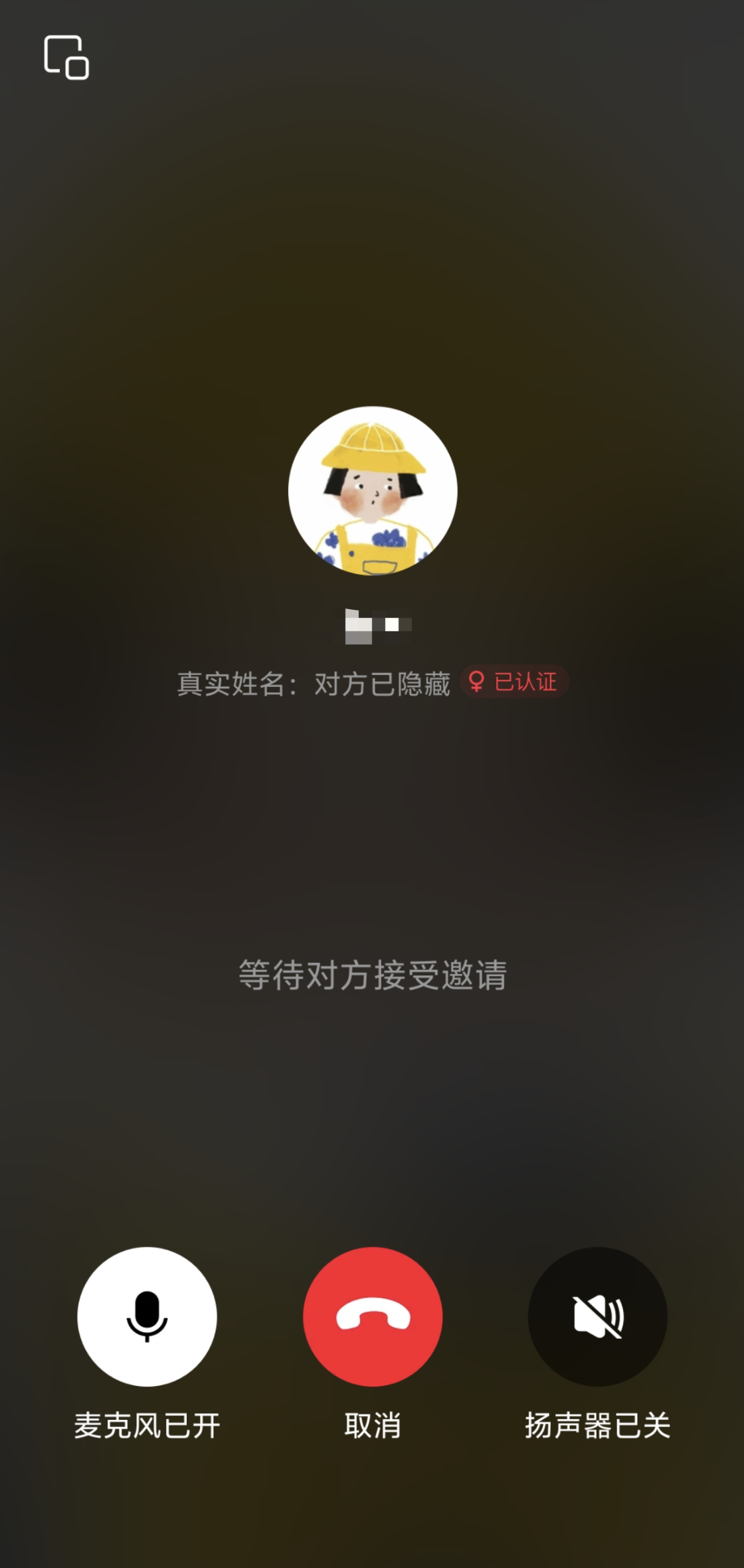Cancel the outgoing call
The height and width of the screenshot is (1568, 744).
tap(373, 1316)
